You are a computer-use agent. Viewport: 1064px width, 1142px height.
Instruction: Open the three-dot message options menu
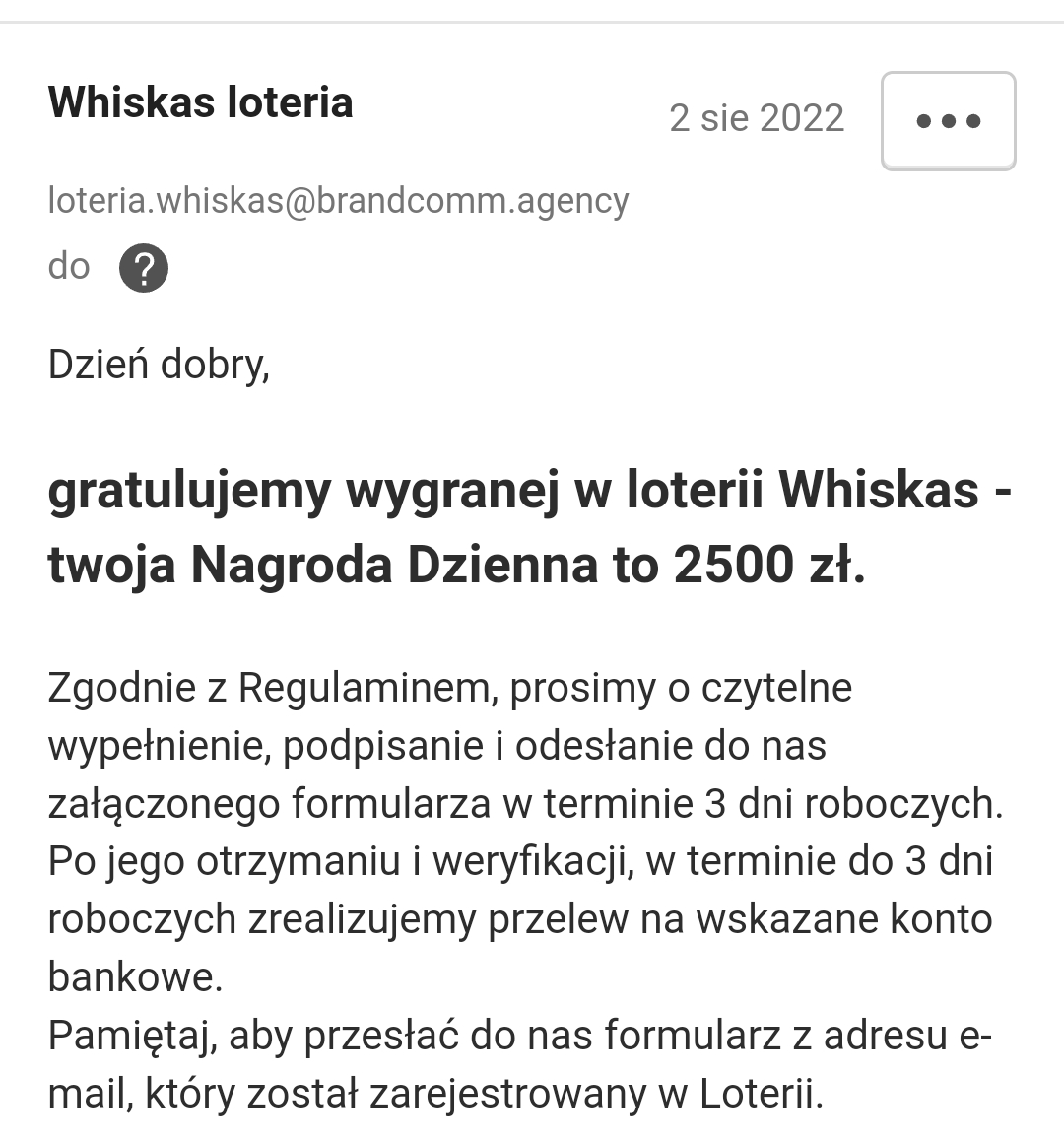tap(948, 121)
